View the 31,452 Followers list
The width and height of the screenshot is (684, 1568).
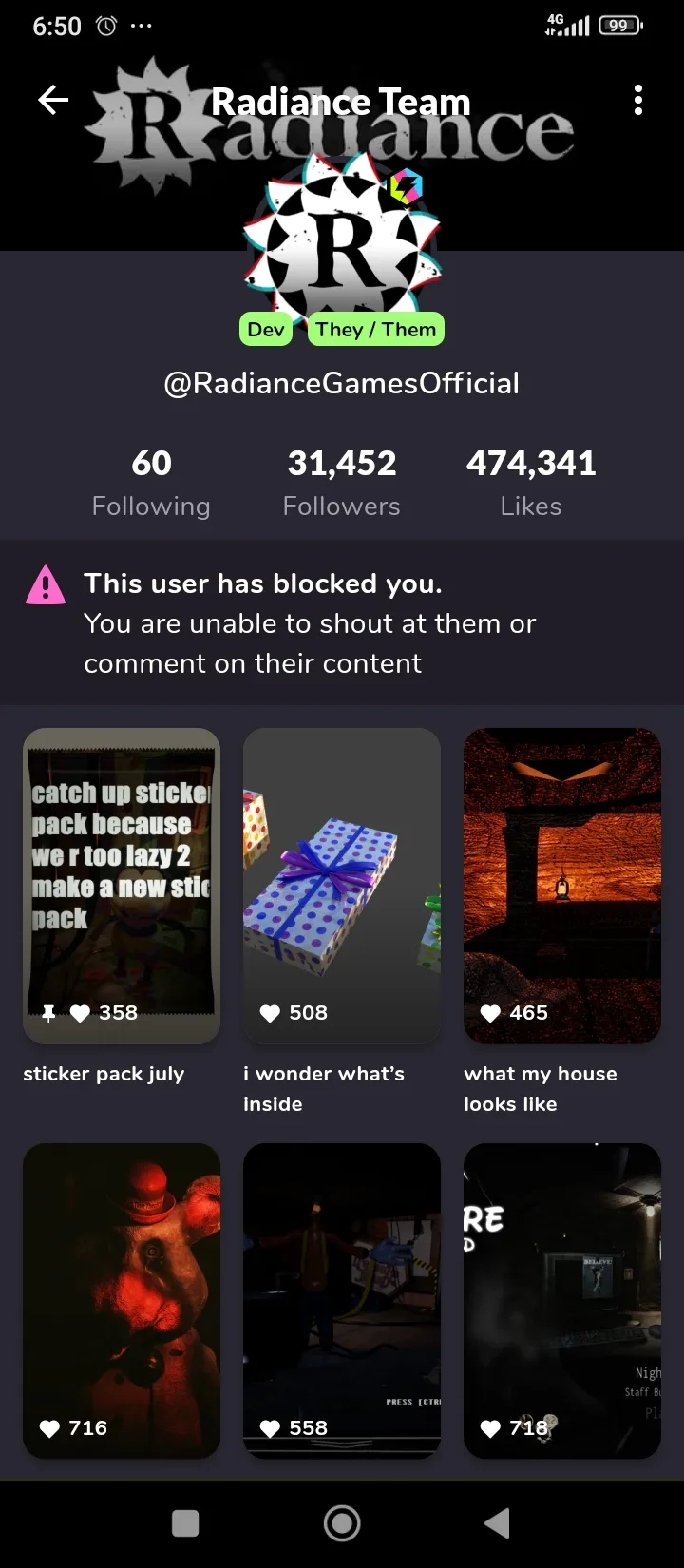tap(341, 484)
